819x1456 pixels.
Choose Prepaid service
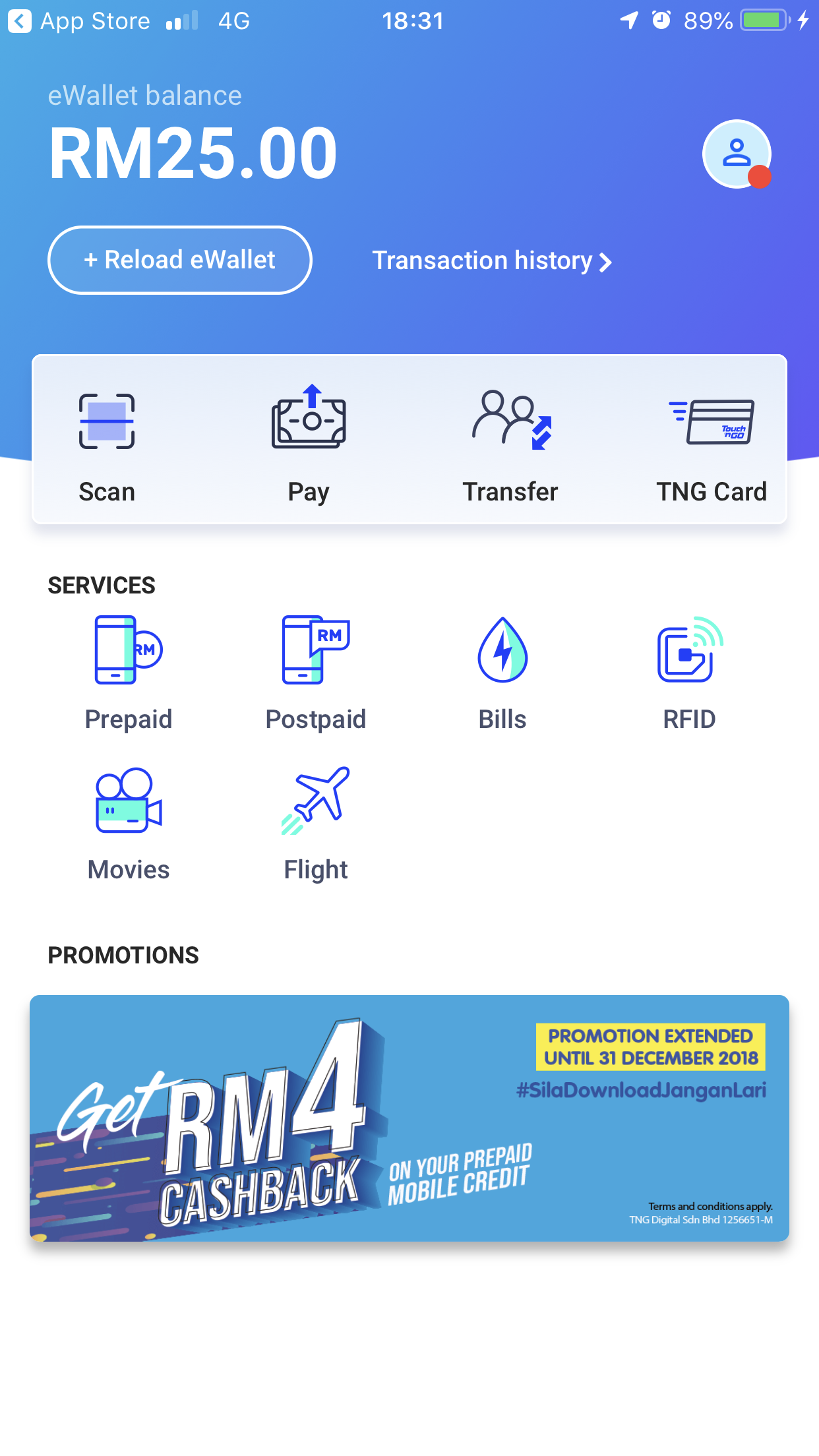click(129, 673)
